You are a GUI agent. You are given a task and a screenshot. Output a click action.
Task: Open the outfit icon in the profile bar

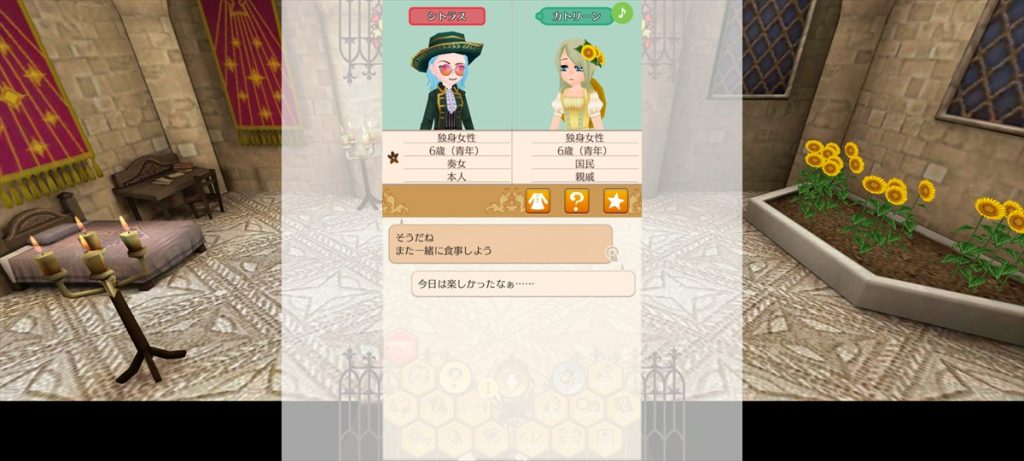click(538, 201)
